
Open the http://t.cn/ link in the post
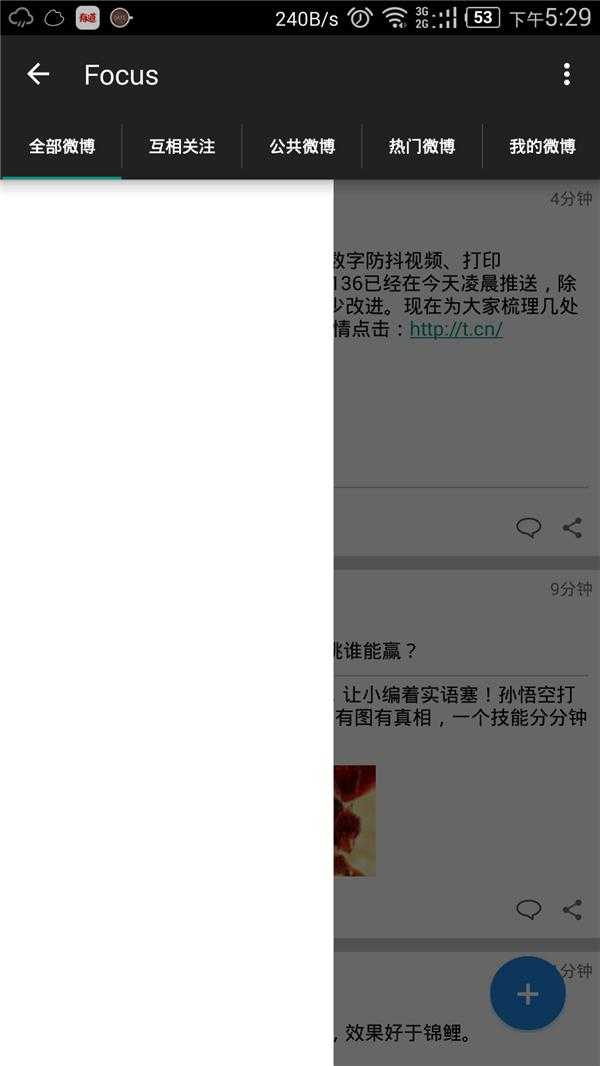[x=456, y=330]
